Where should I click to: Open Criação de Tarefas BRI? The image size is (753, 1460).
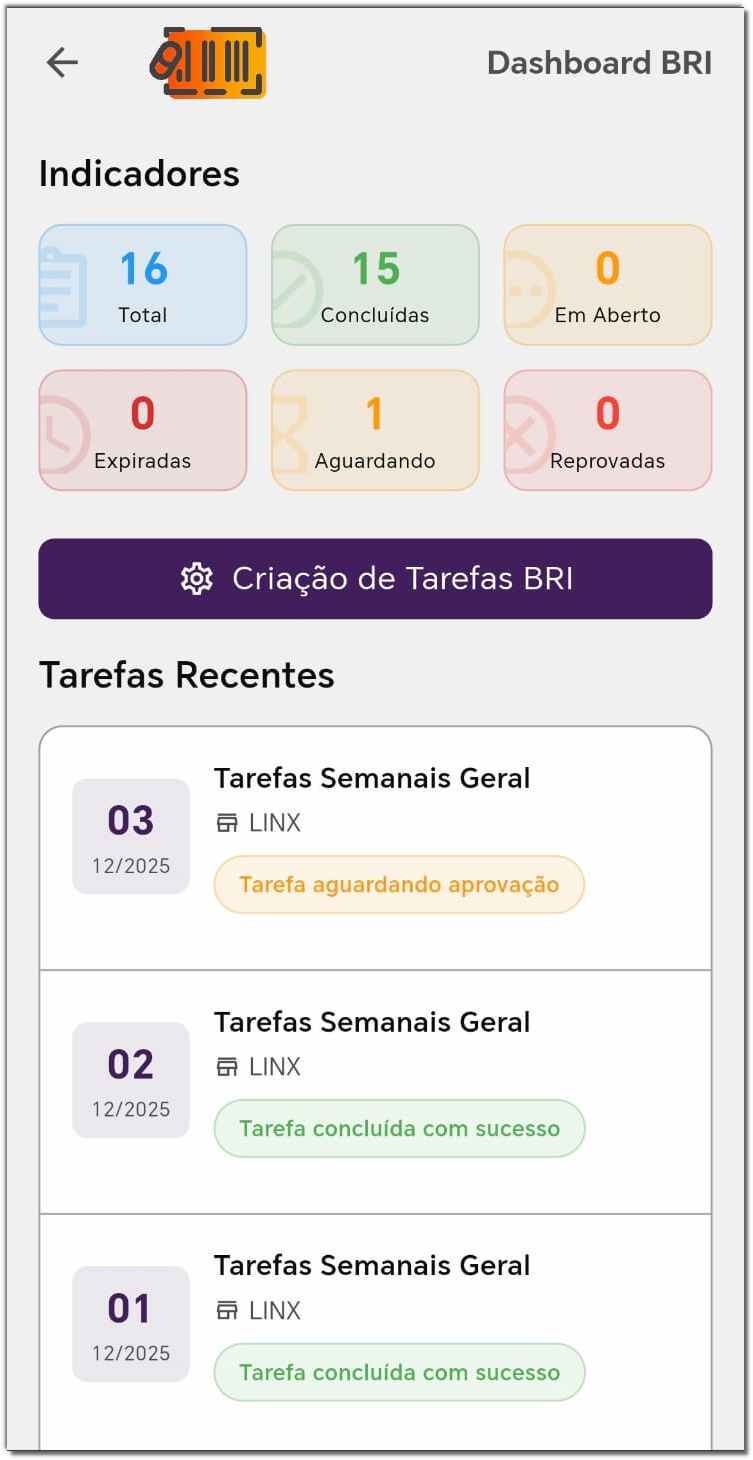[375, 579]
